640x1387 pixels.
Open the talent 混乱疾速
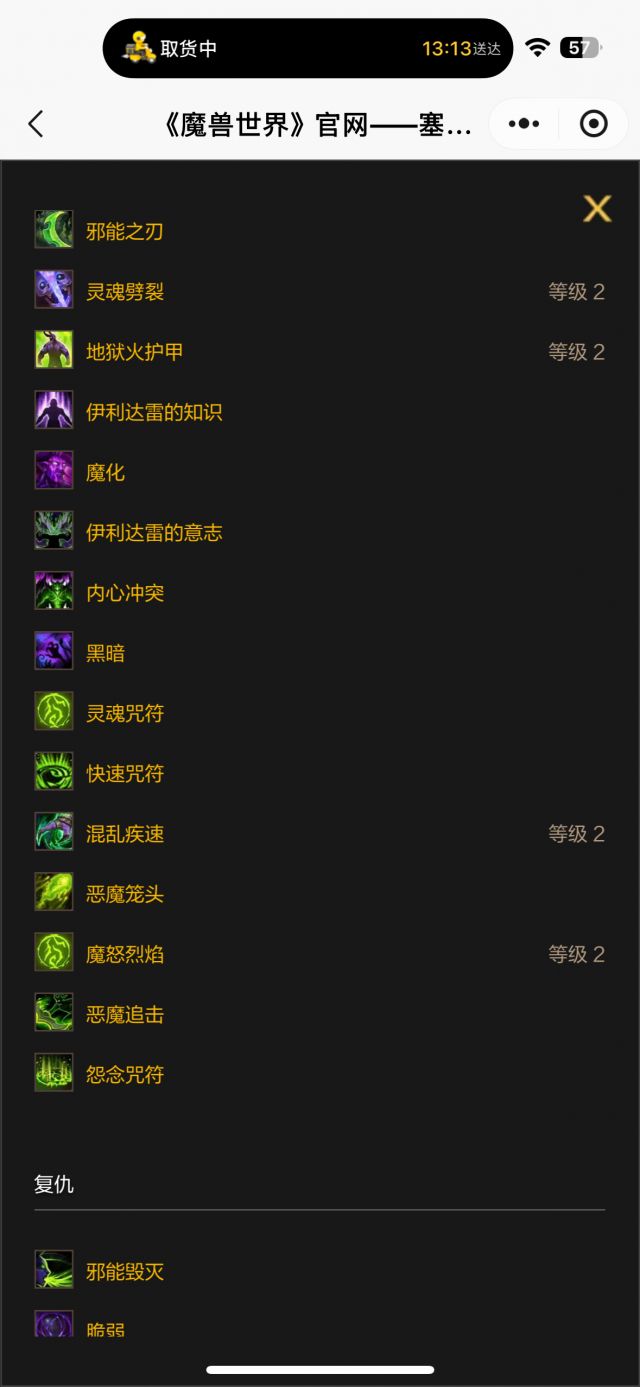(x=124, y=833)
